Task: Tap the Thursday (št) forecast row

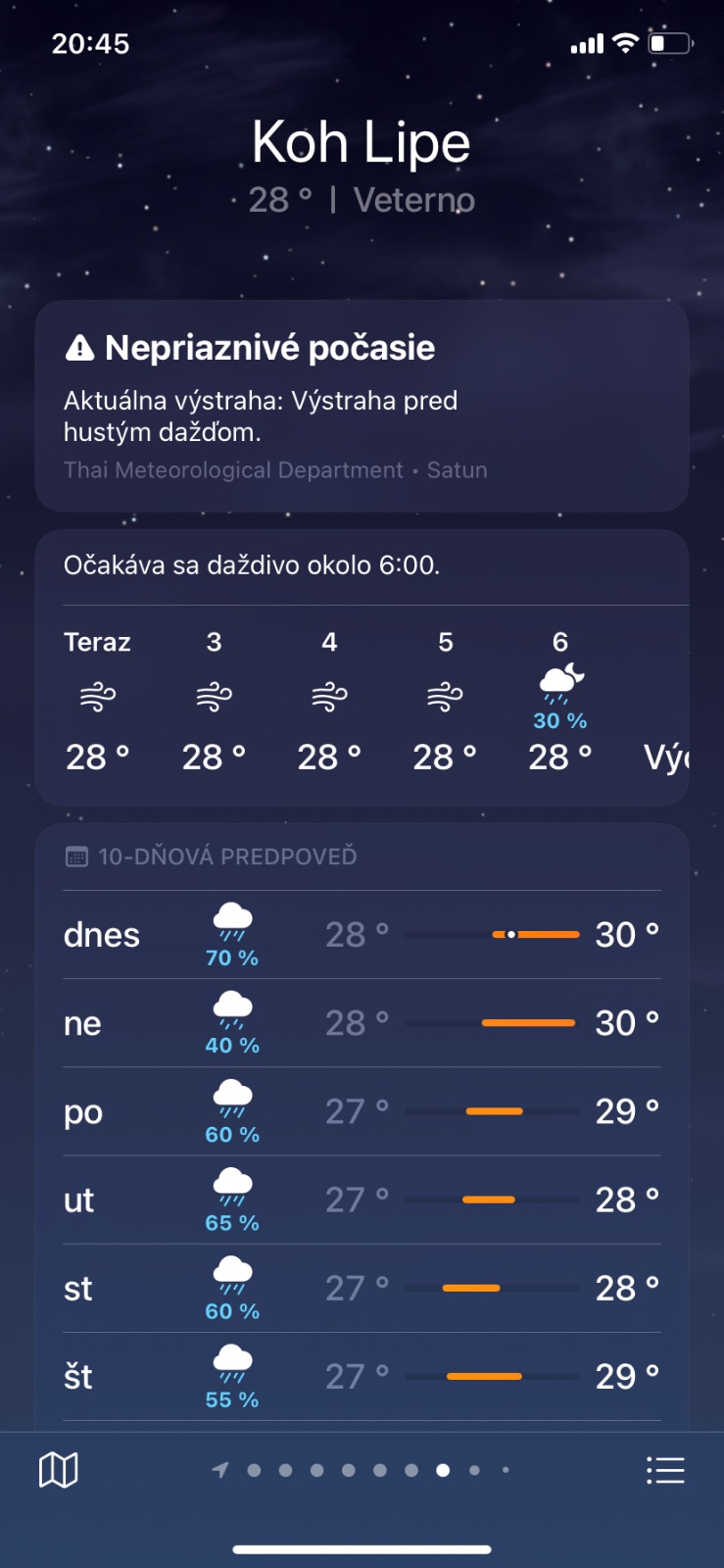Action: tap(362, 1376)
